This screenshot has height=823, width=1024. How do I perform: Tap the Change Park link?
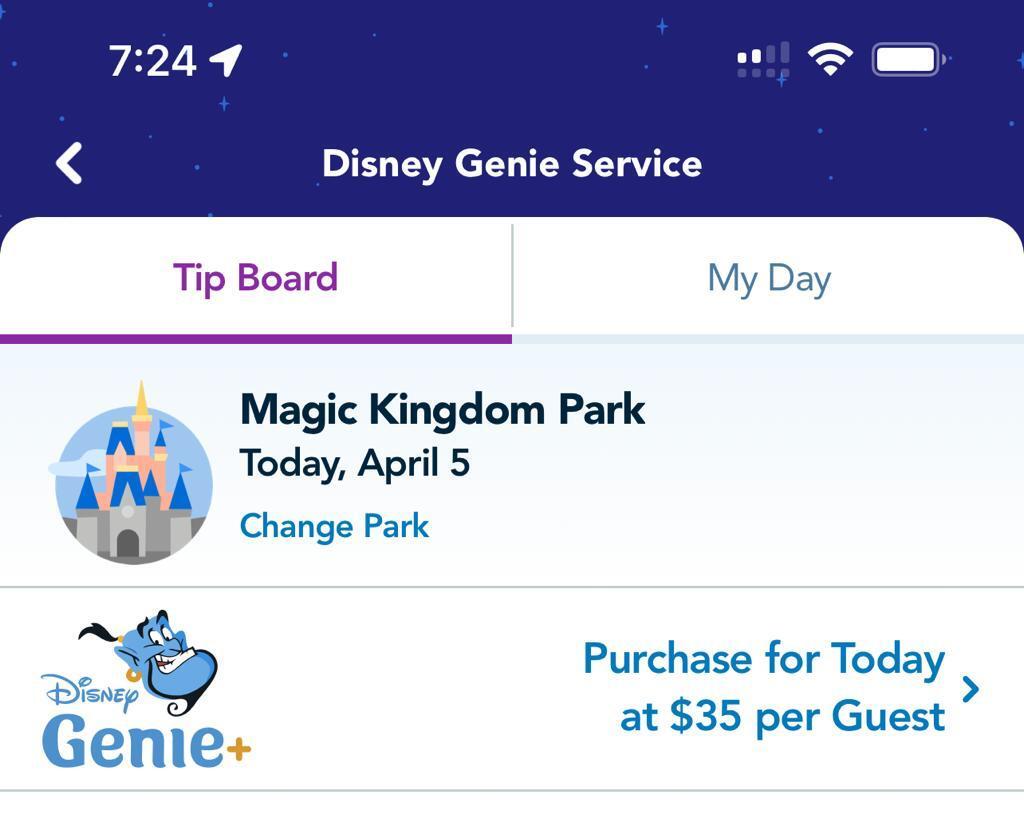click(x=334, y=526)
